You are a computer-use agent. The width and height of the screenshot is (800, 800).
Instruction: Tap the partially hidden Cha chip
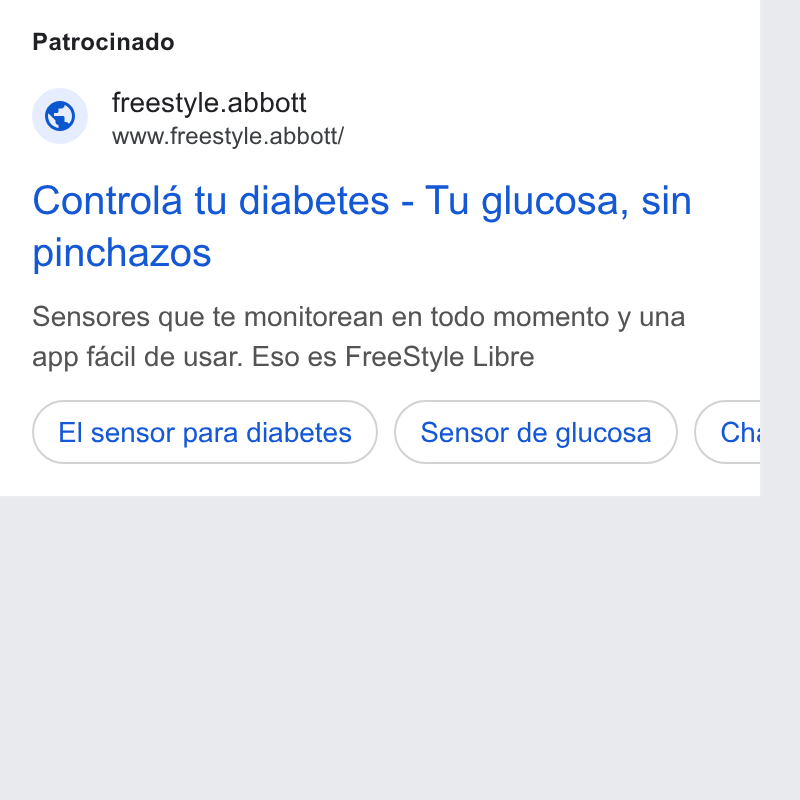pos(728,432)
